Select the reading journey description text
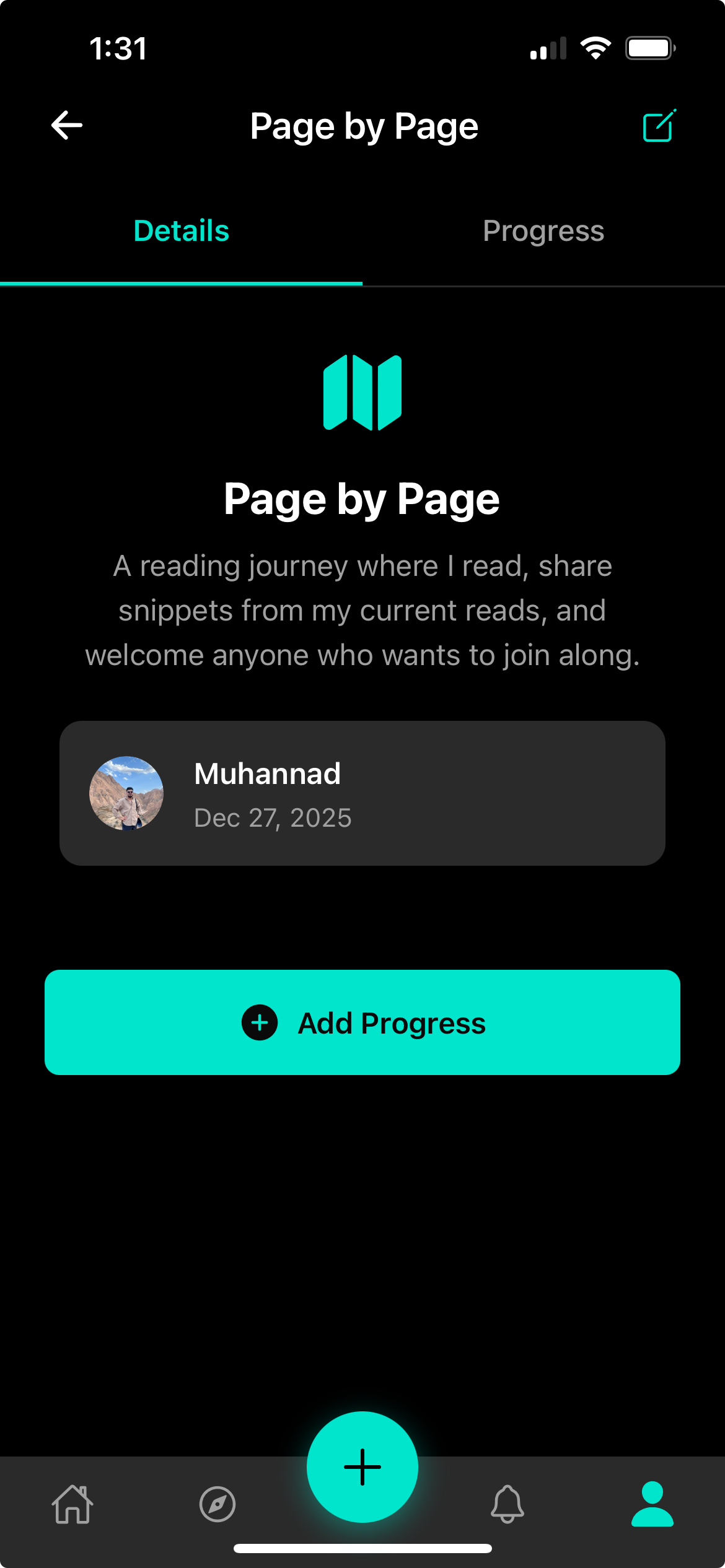725x1568 pixels. tap(362, 609)
